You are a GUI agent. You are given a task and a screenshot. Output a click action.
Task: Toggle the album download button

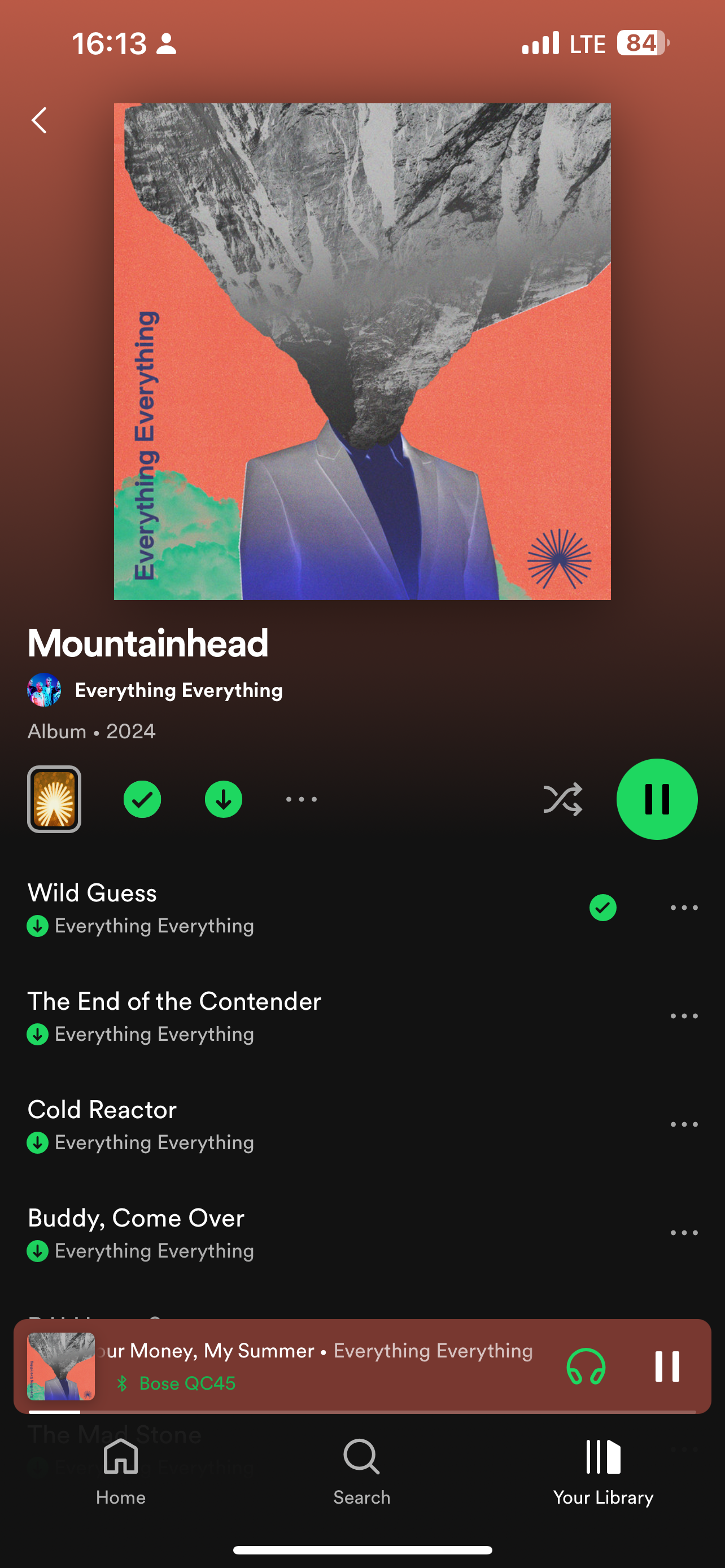tap(224, 799)
